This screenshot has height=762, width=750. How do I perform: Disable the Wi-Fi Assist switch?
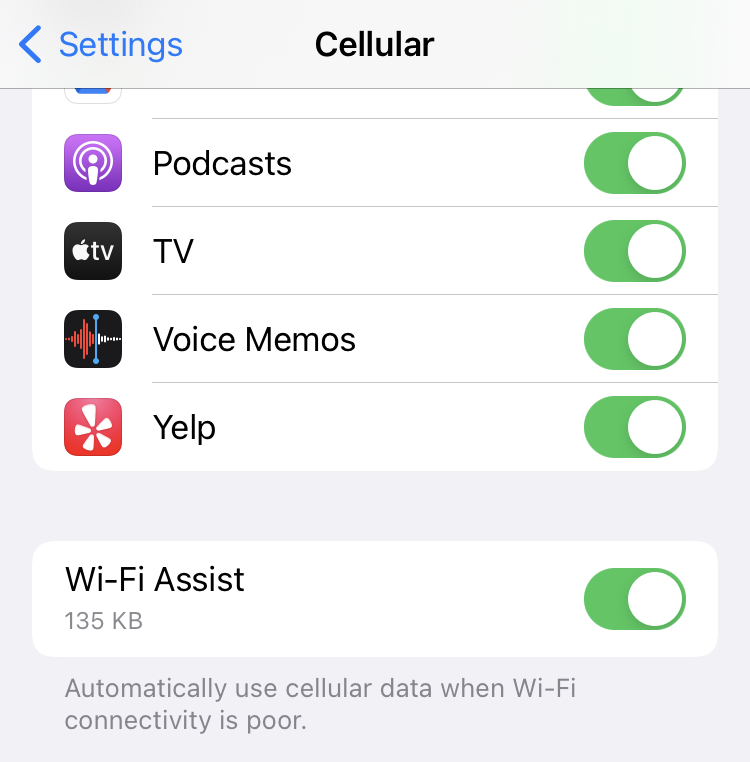[634, 599]
